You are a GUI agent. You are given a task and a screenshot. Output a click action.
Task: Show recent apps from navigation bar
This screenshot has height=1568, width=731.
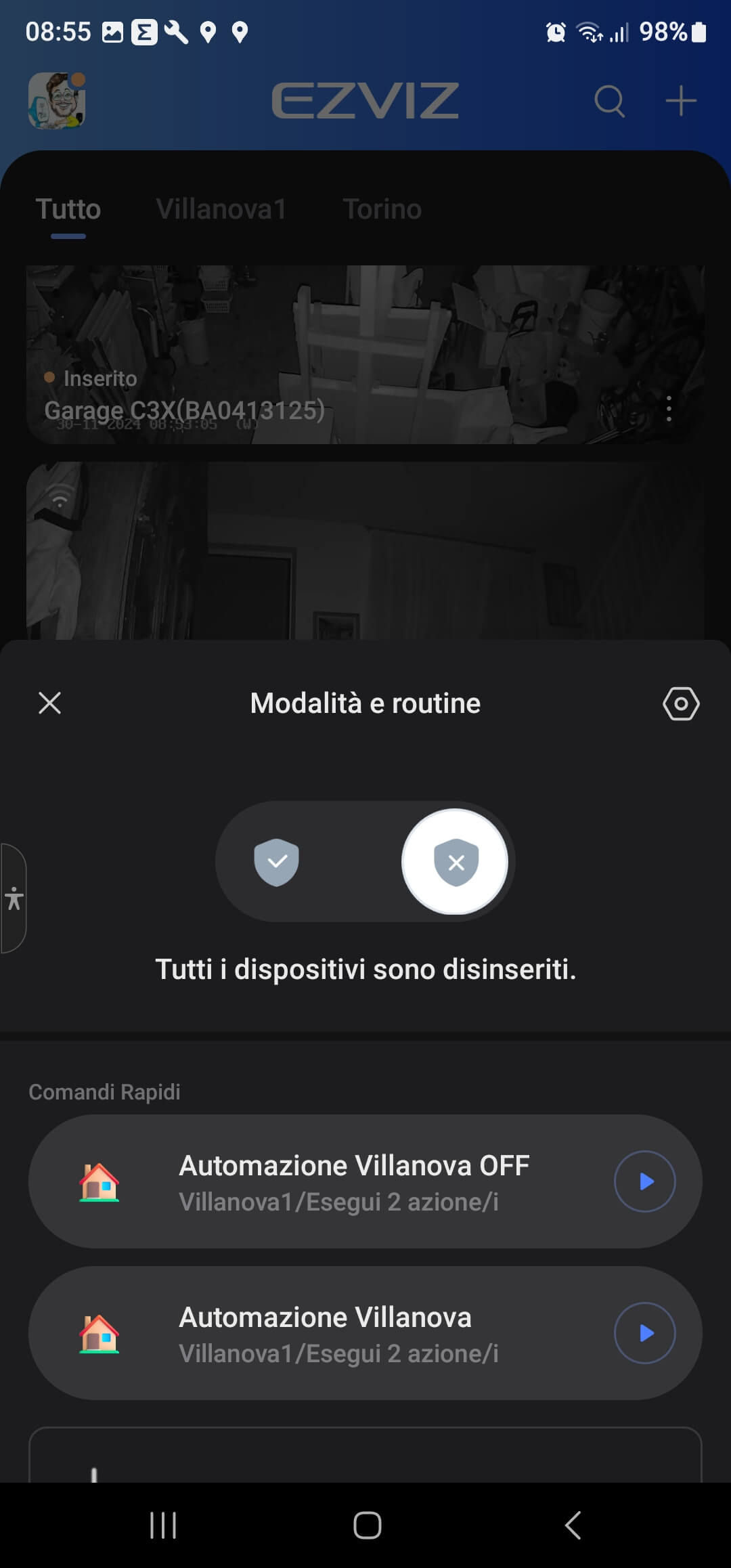(163, 1525)
